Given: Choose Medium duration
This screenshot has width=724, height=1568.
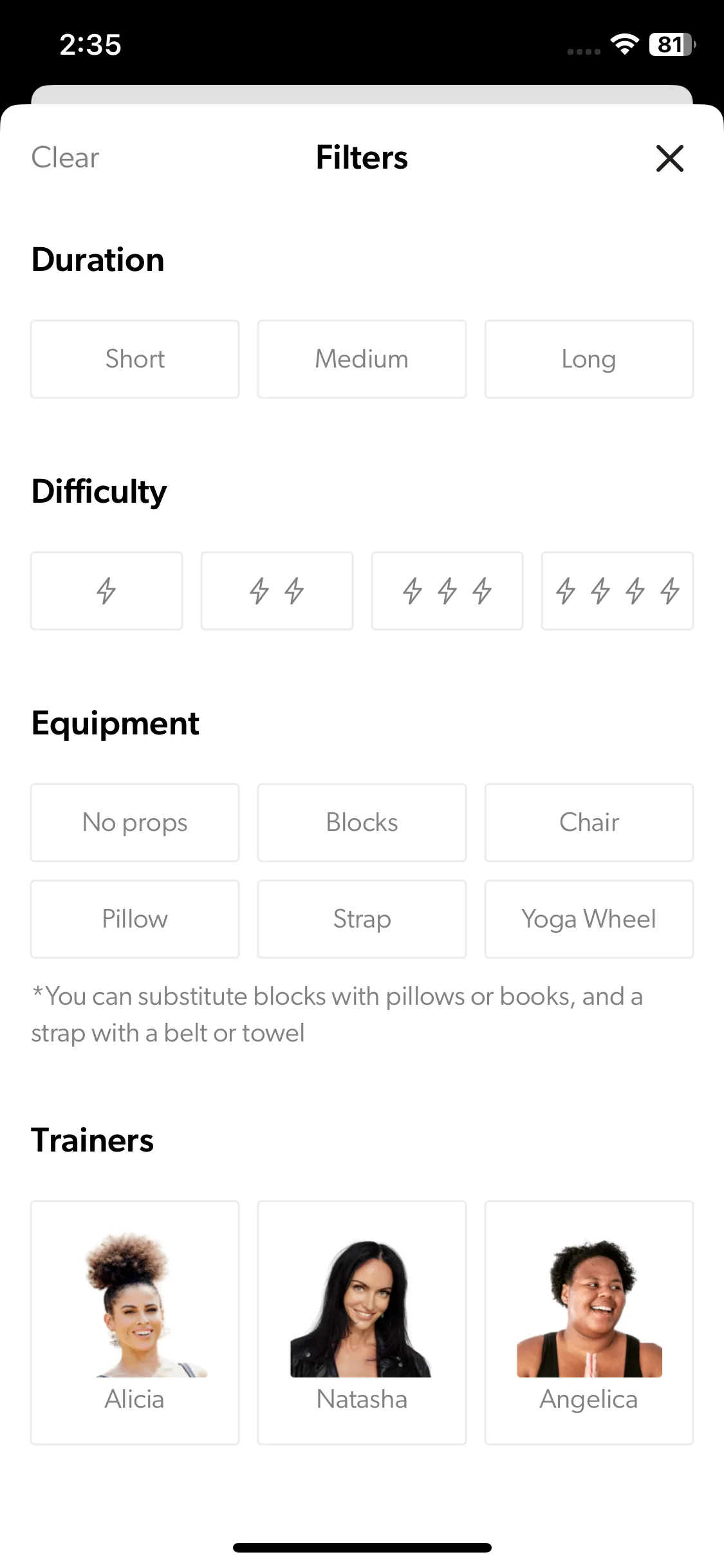Looking at the screenshot, I should click(x=362, y=359).
